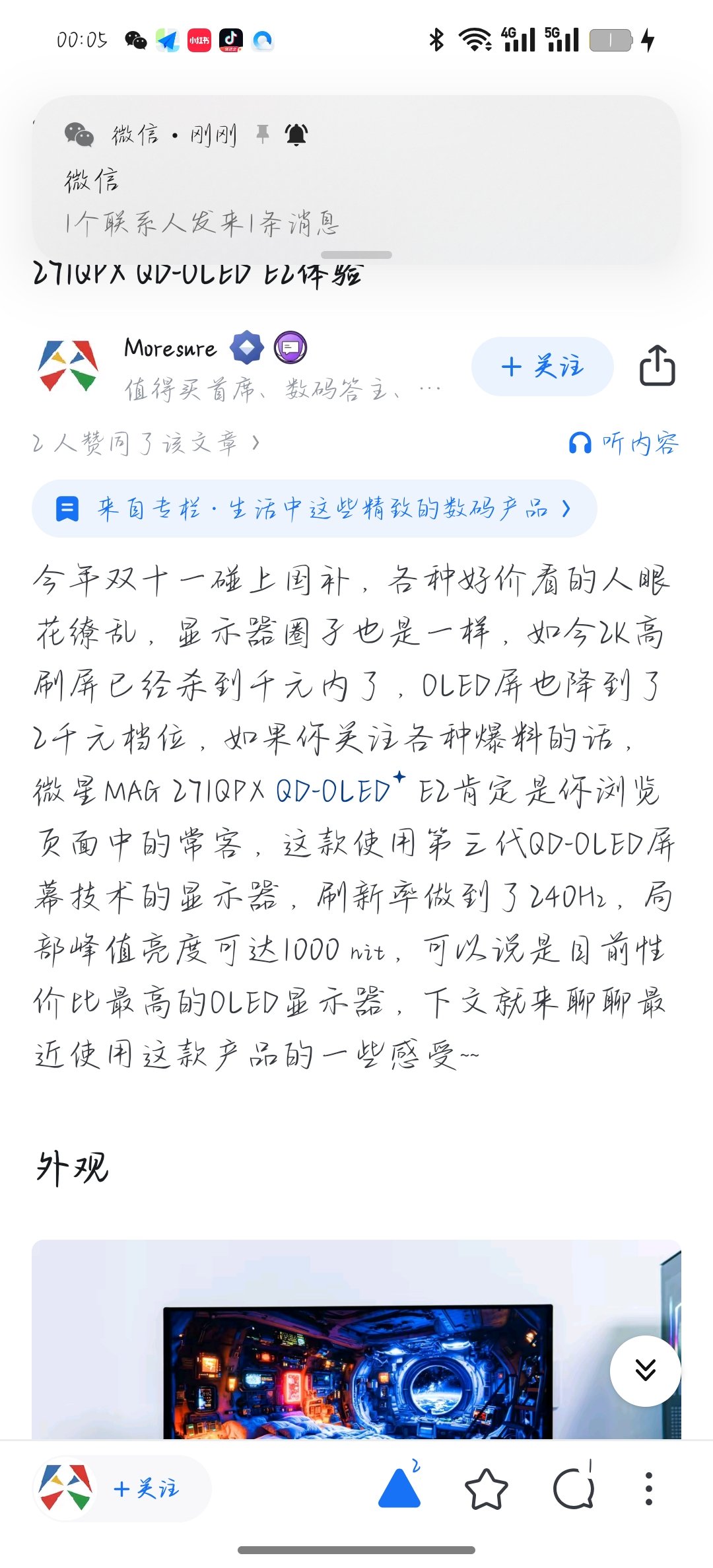Screen dimensions: 713x1568
Task: Follow Moresure via the top 关注 button
Action: point(542,367)
